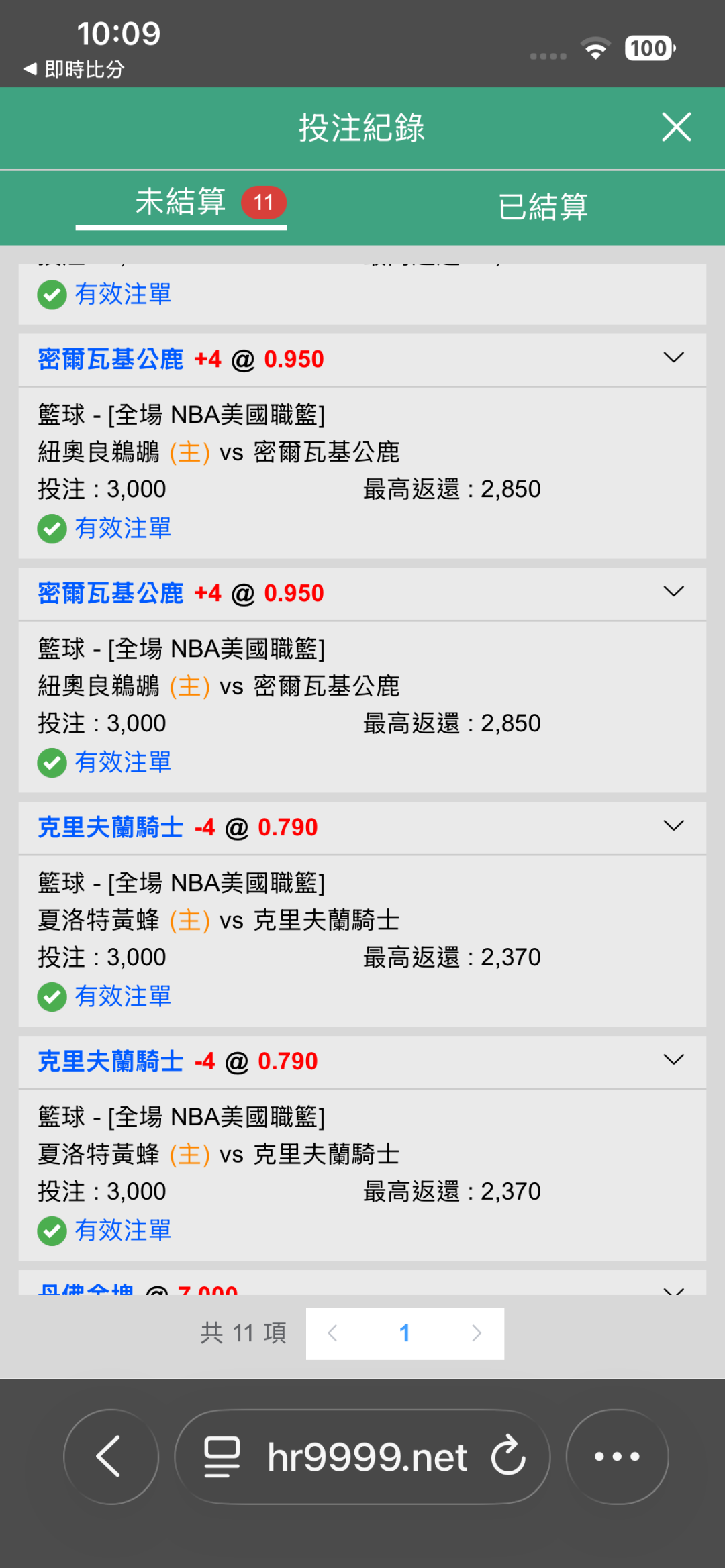The height and width of the screenshot is (1568, 725).
Task: Open the browser's more options menu
Action: pos(617,1456)
